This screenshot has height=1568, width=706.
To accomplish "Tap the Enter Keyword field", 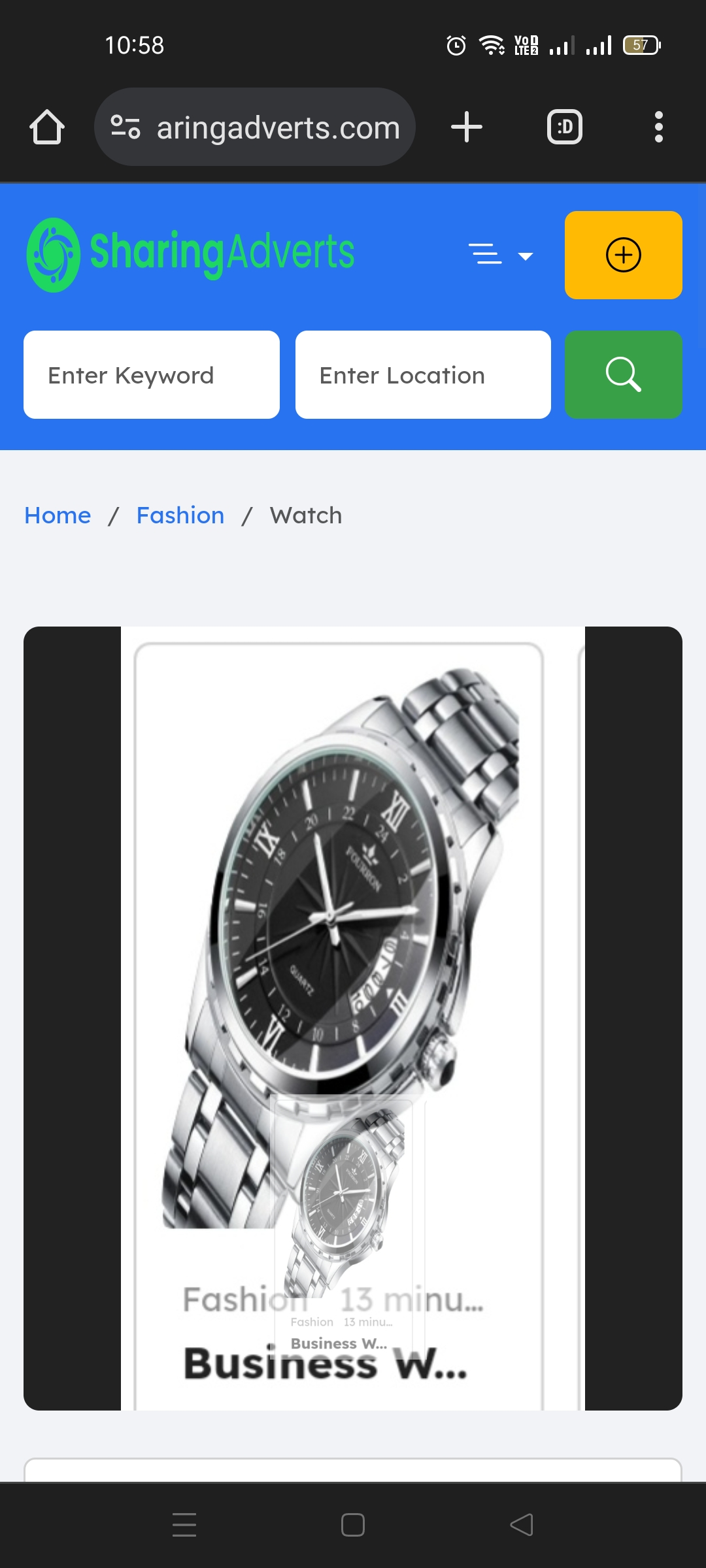I will coord(152,375).
